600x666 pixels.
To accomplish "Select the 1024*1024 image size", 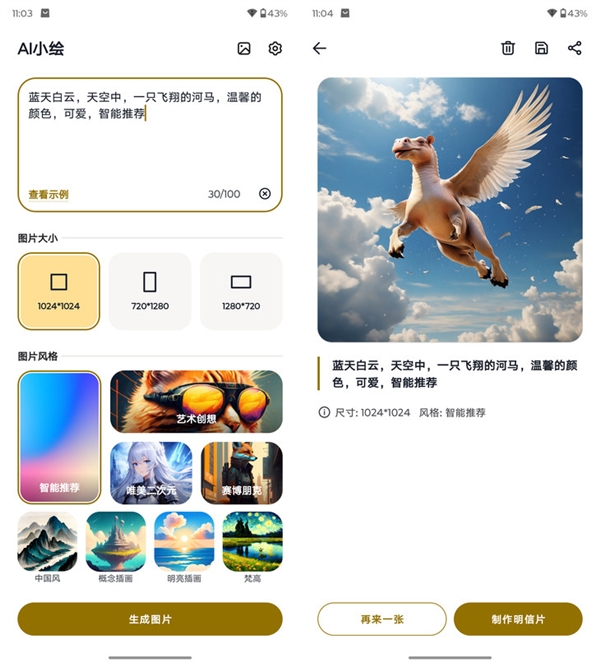I will click(59, 291).
